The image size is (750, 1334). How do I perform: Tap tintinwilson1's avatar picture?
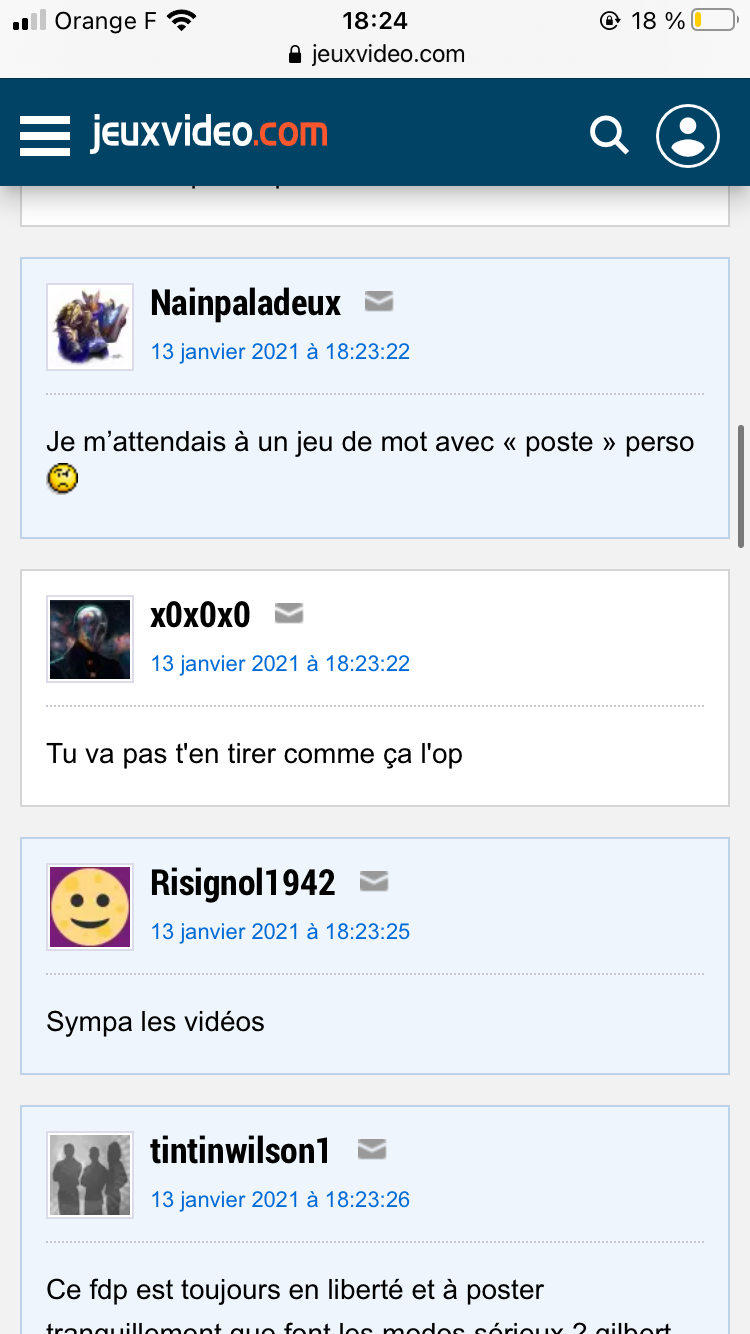tap(90, 1175)
